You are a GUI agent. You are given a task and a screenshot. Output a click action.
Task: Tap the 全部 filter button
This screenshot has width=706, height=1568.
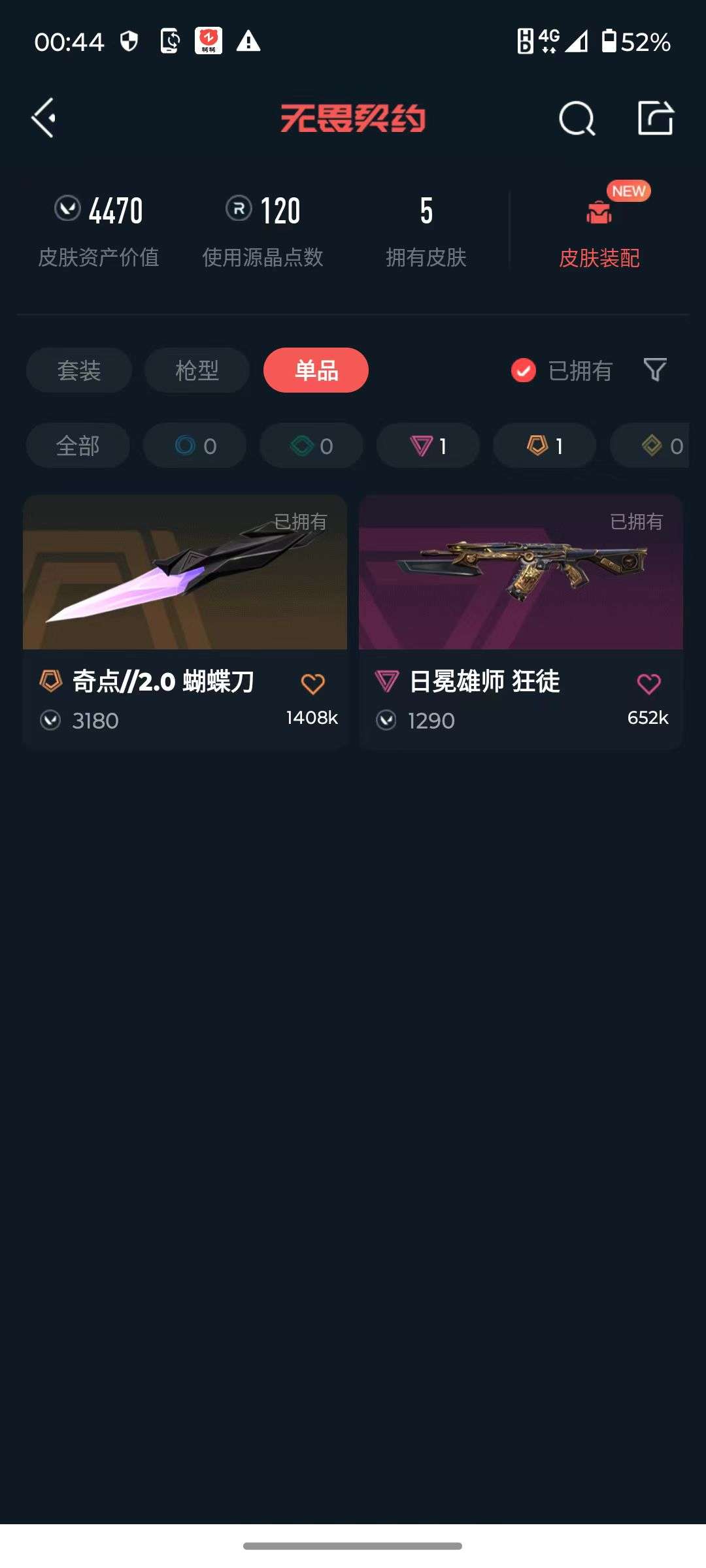(78, 446)
